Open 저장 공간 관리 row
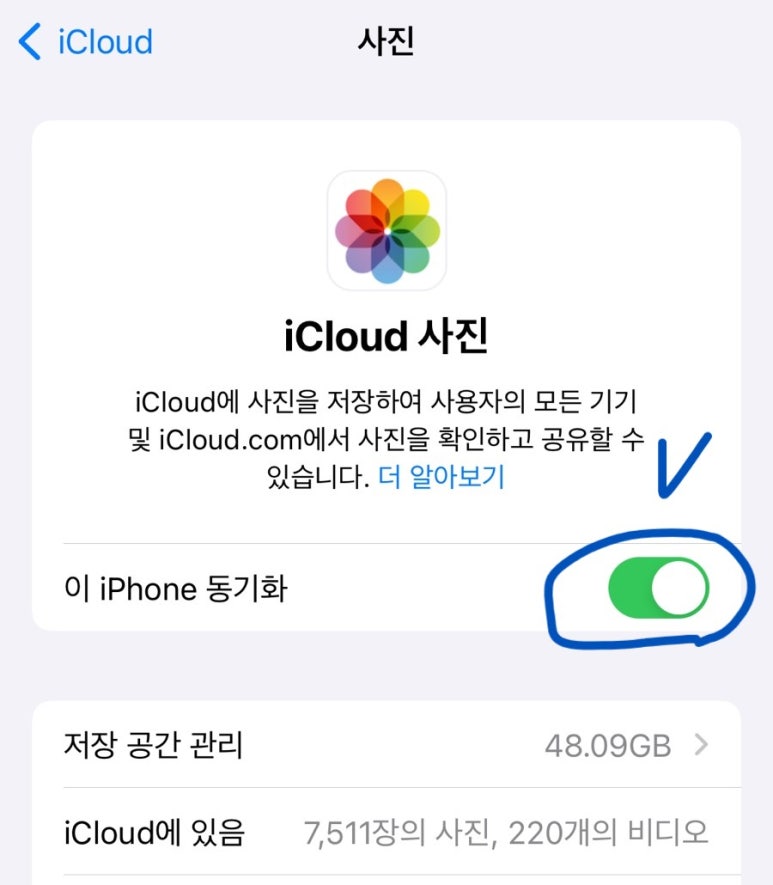 tap(386, 745)
